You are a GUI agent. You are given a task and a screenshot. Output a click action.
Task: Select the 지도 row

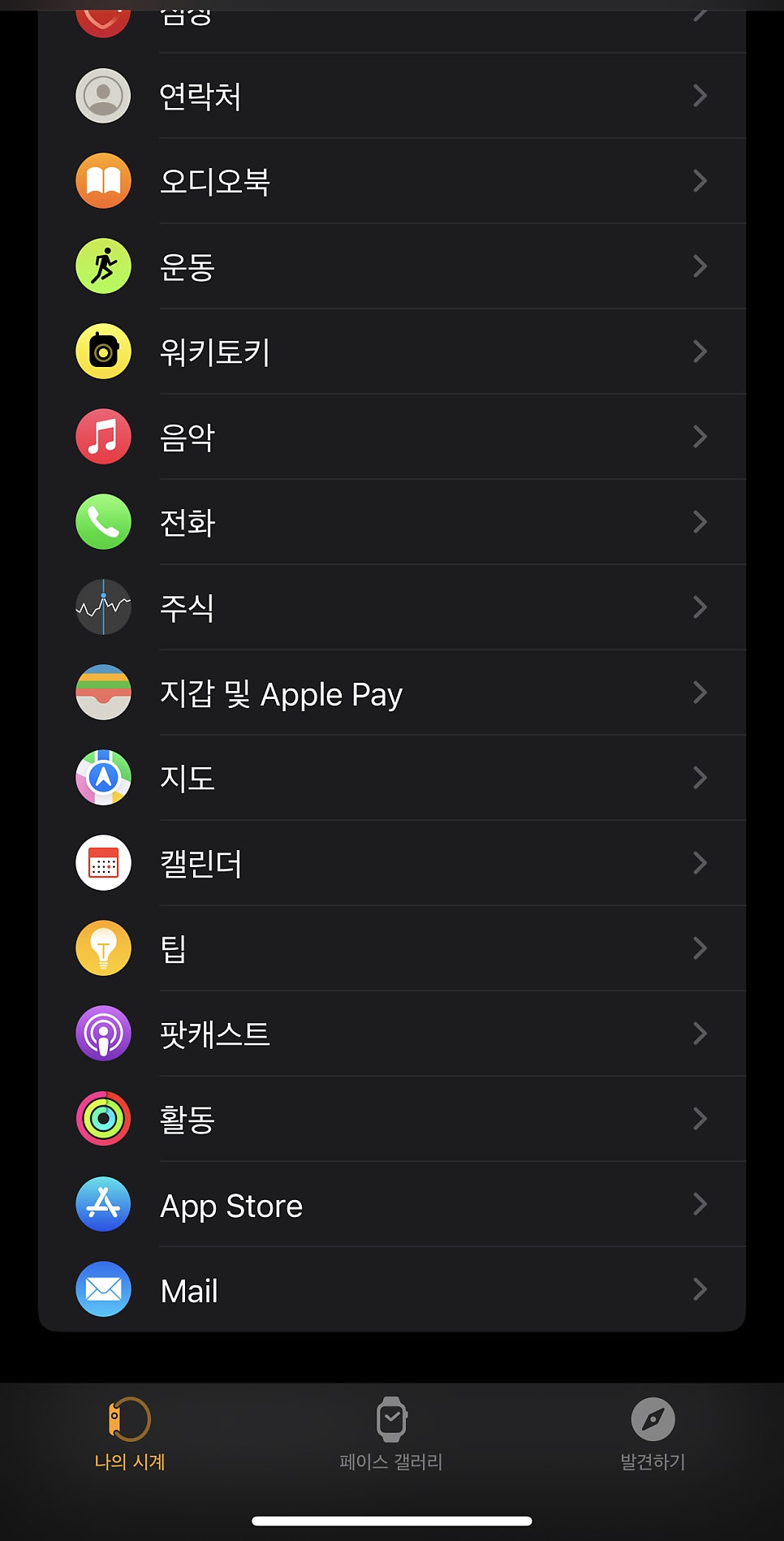(392, 778)
